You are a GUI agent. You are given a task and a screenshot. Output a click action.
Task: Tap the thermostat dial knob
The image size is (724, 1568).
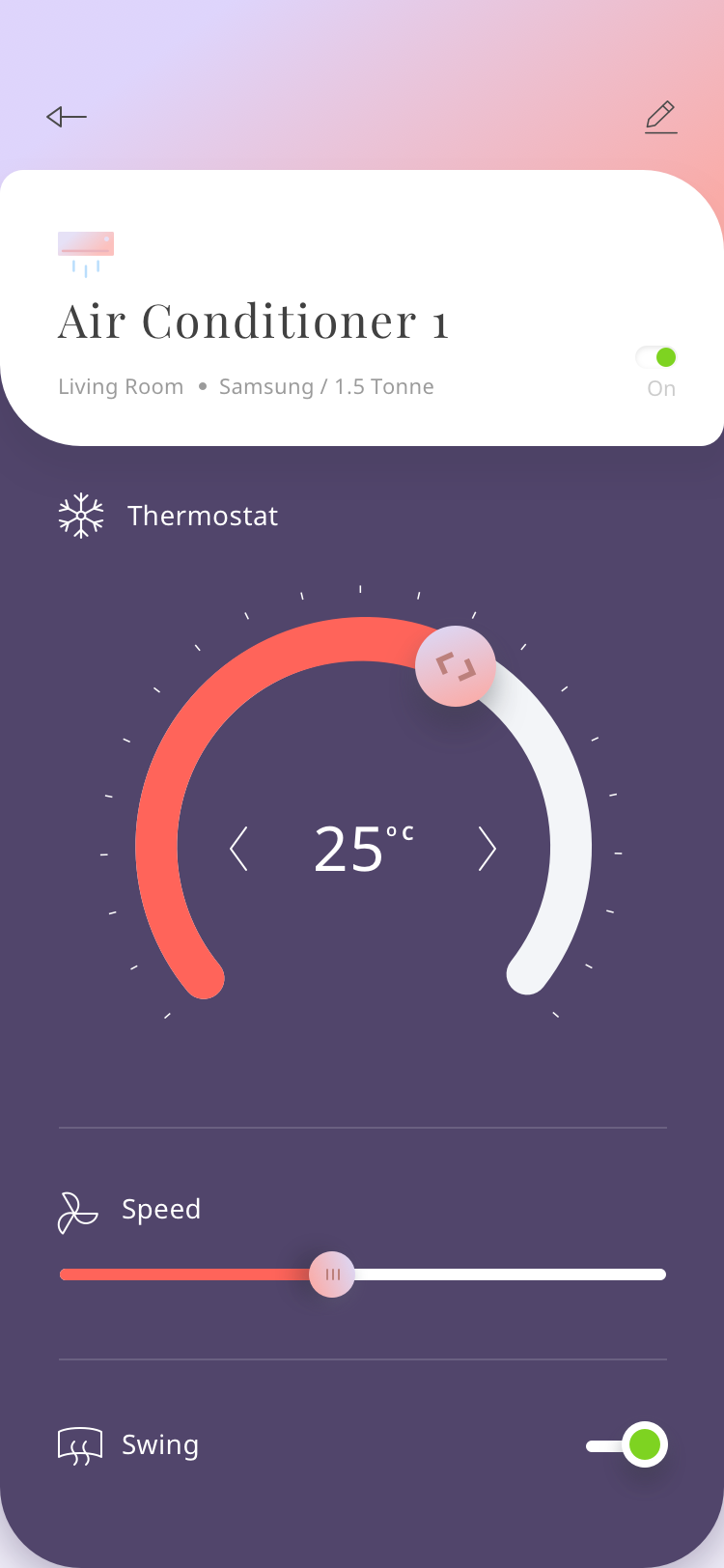[x=456, y=666]
